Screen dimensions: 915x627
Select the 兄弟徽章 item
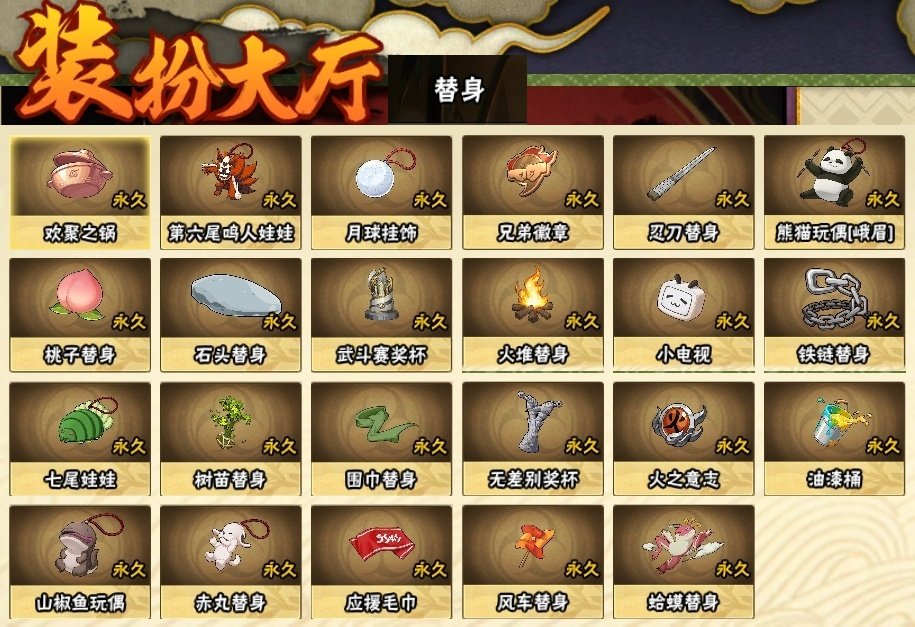point(533,191)
